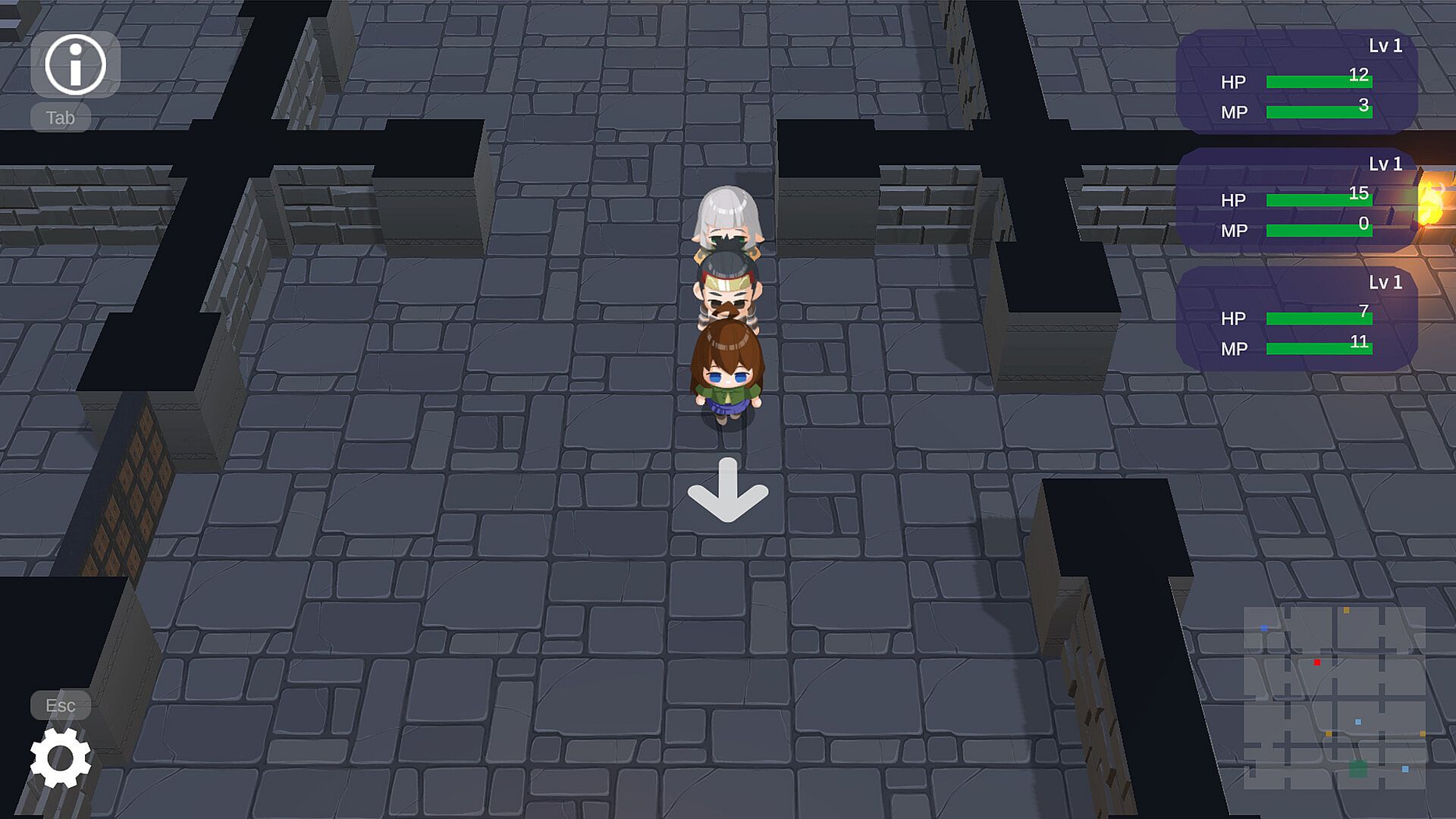Select the party member with 7 HP
Screen dimensions: 1456x819
click(1296, 318)
